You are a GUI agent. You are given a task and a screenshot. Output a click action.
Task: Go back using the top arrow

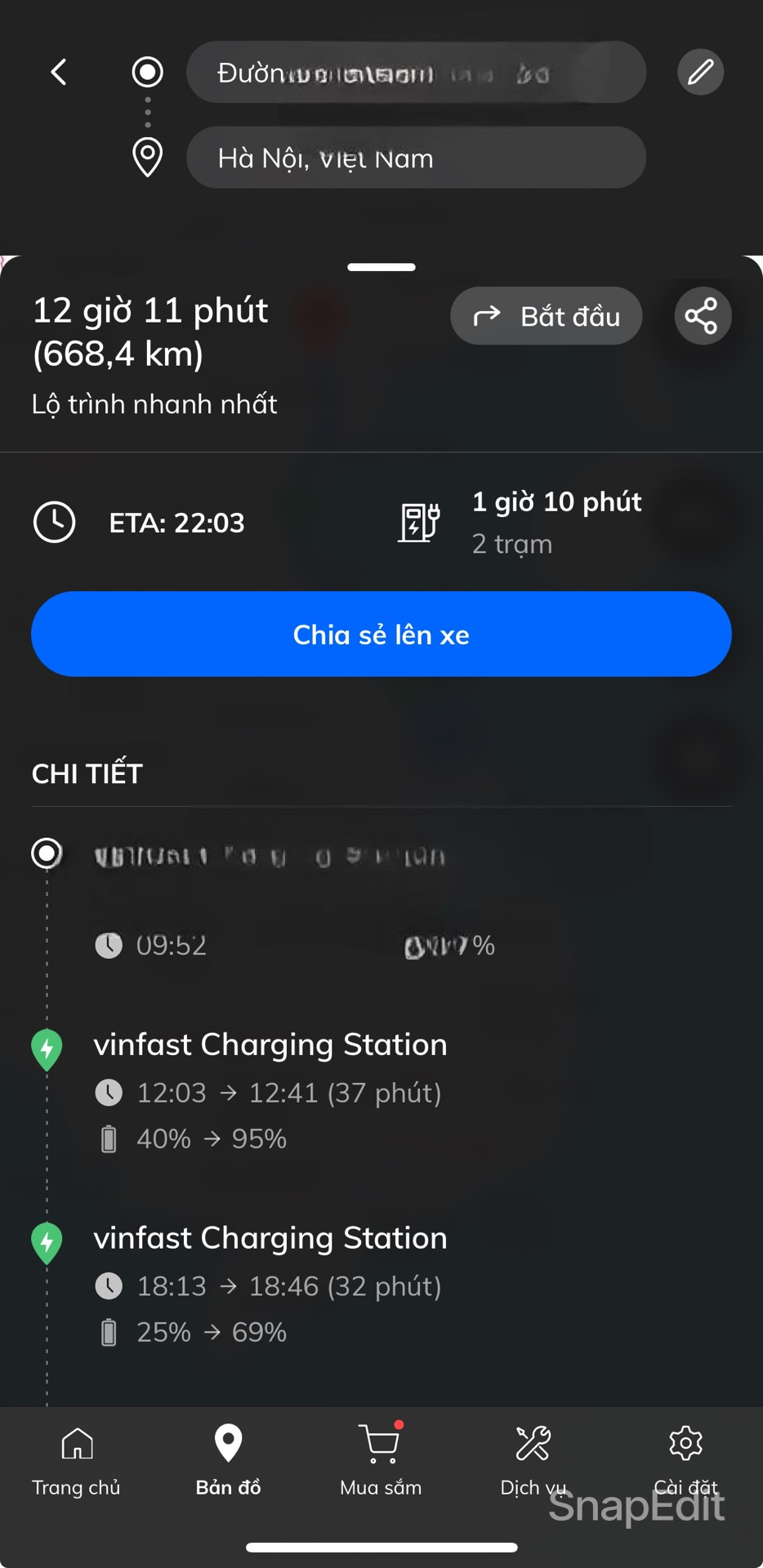click(x=59, y=72)
